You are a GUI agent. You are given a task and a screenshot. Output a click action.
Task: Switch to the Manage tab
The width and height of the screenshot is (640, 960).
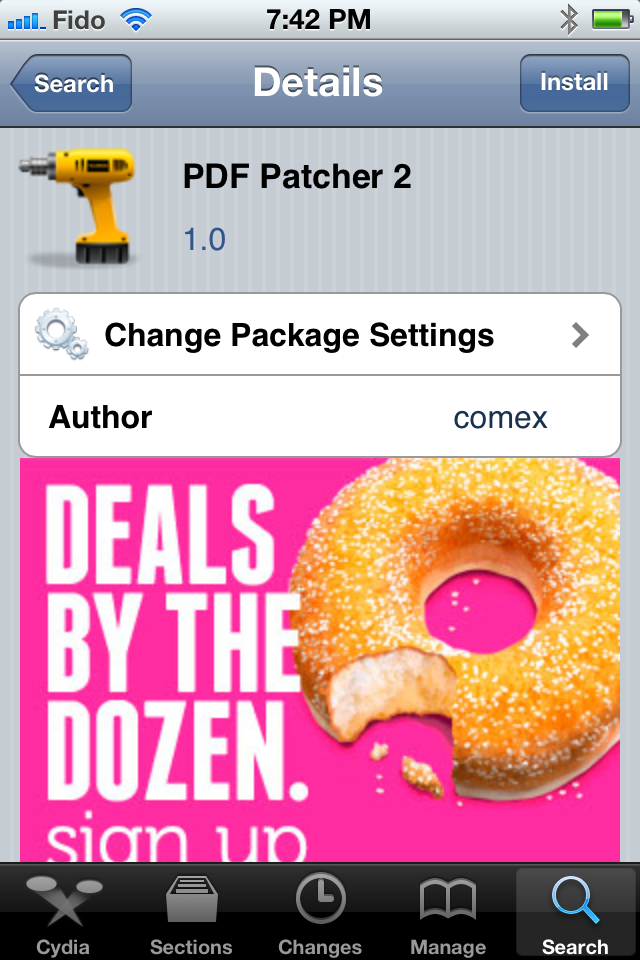pyautogui.click(x=447, y=912)
